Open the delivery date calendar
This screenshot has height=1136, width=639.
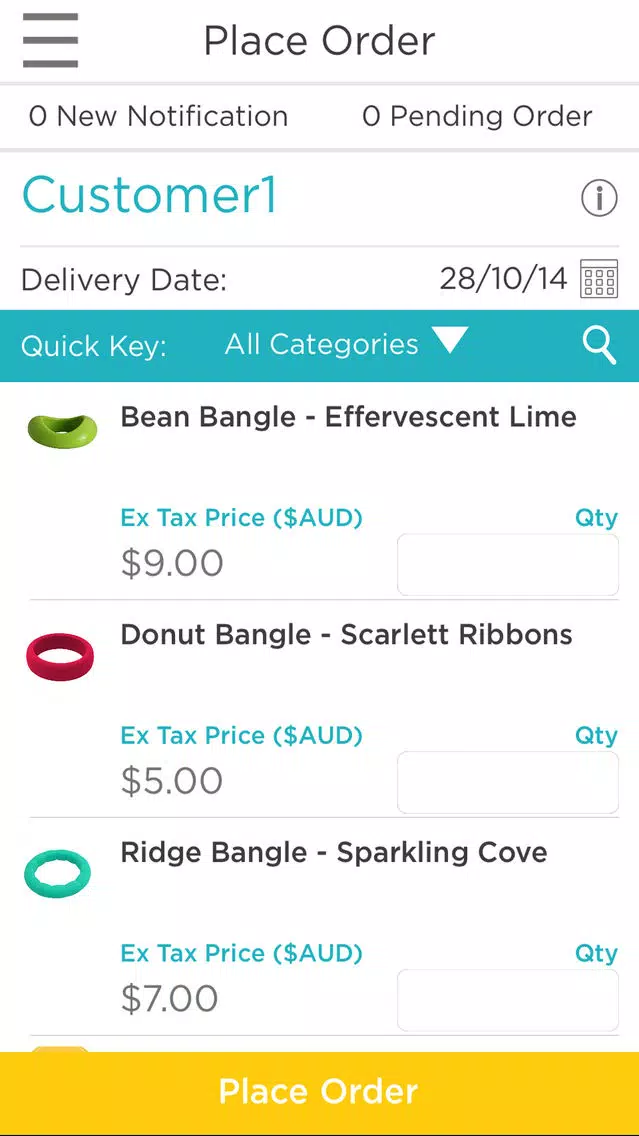(x=599, y=279)
